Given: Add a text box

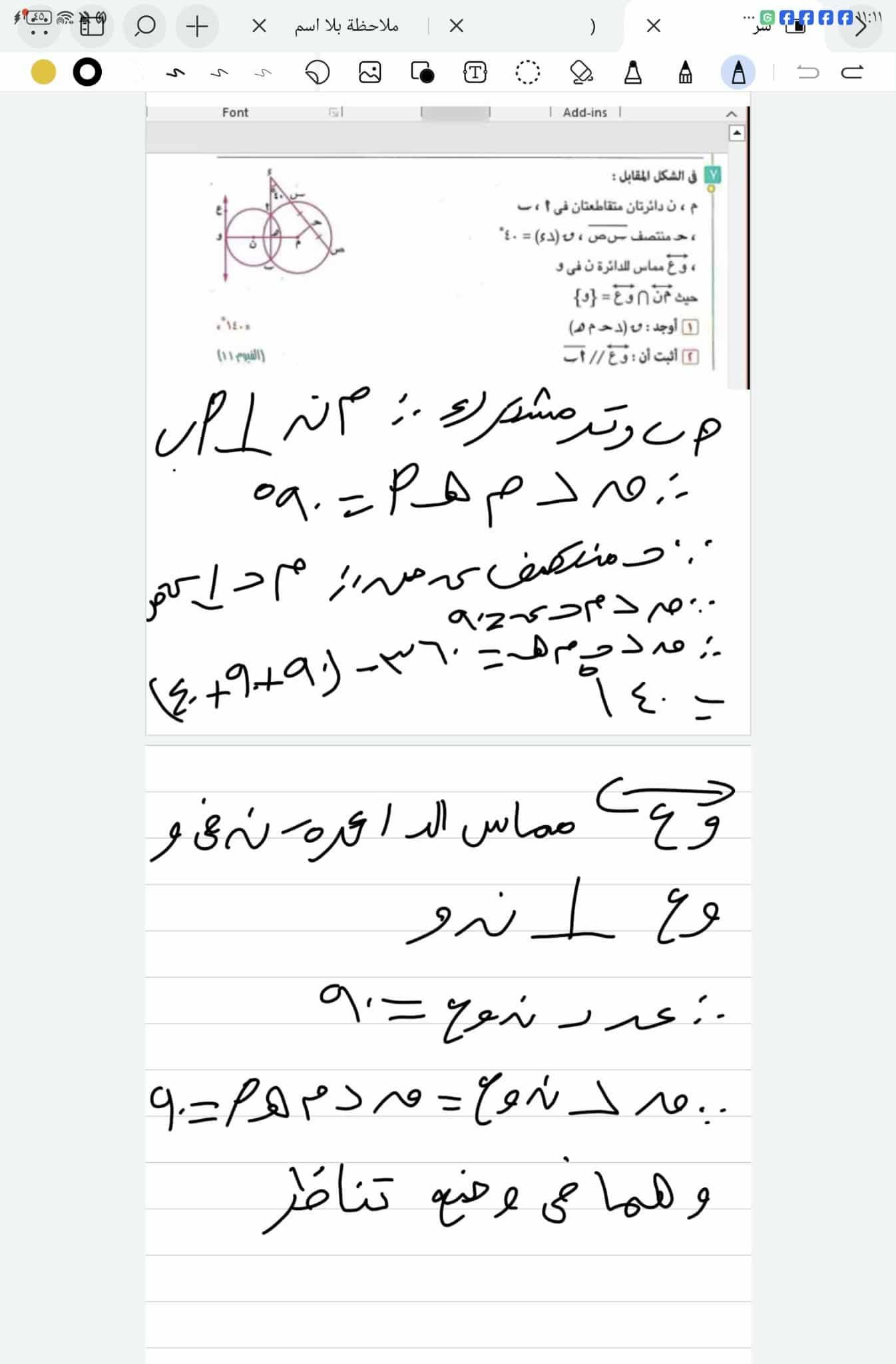Looking at the screenshot, I should (x=475, y=72).
